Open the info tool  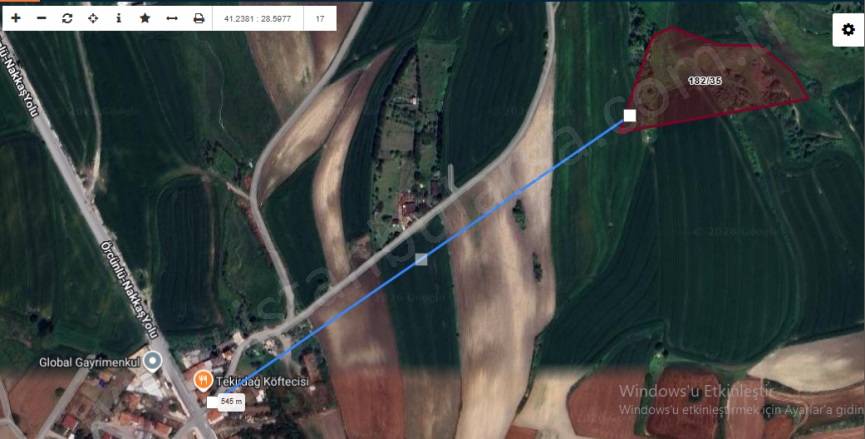click(x=119, y=18)
